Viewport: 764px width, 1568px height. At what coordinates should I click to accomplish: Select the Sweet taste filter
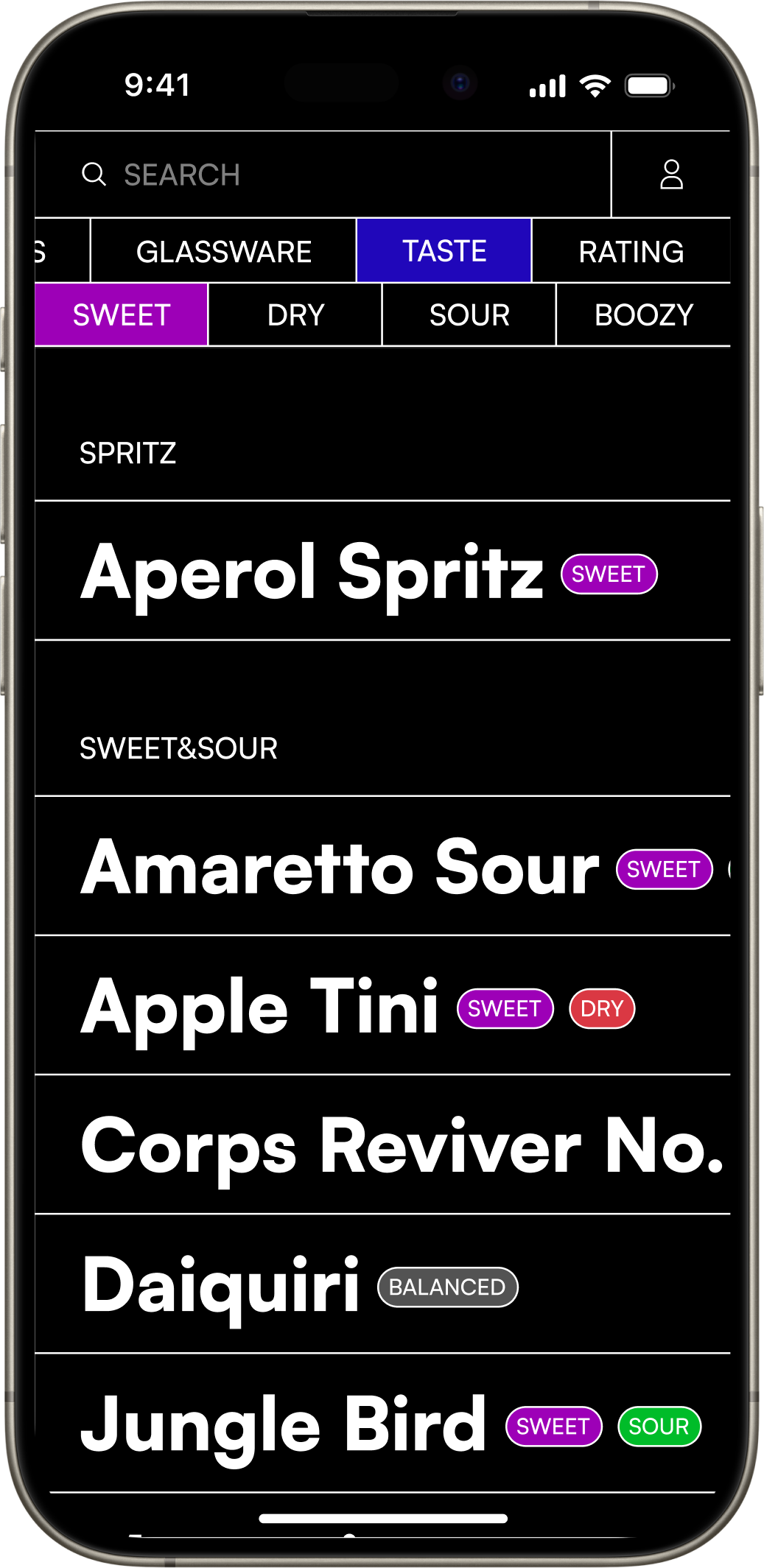coord(122,315)
